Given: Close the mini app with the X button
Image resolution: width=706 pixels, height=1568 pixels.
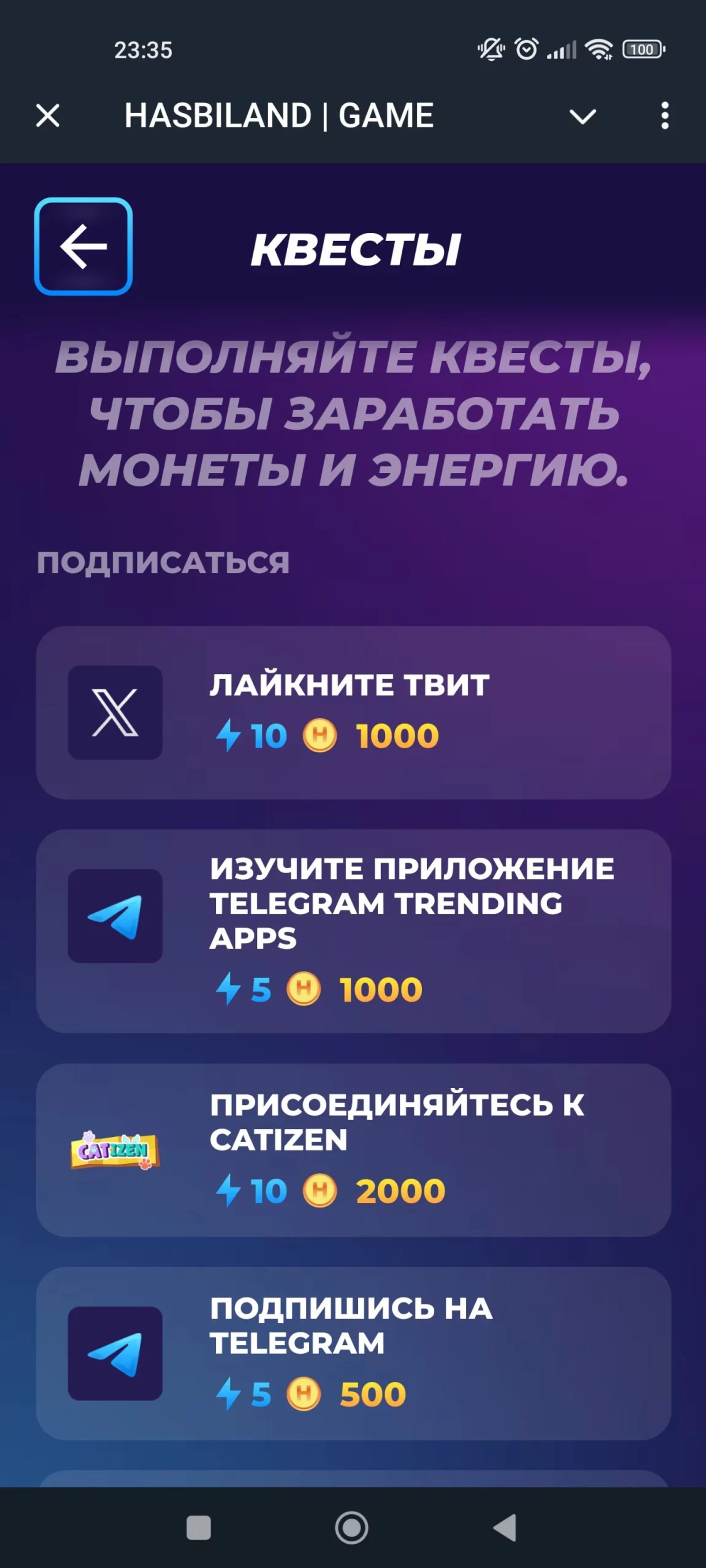Looking at the screenshot, I should [47, 116].
